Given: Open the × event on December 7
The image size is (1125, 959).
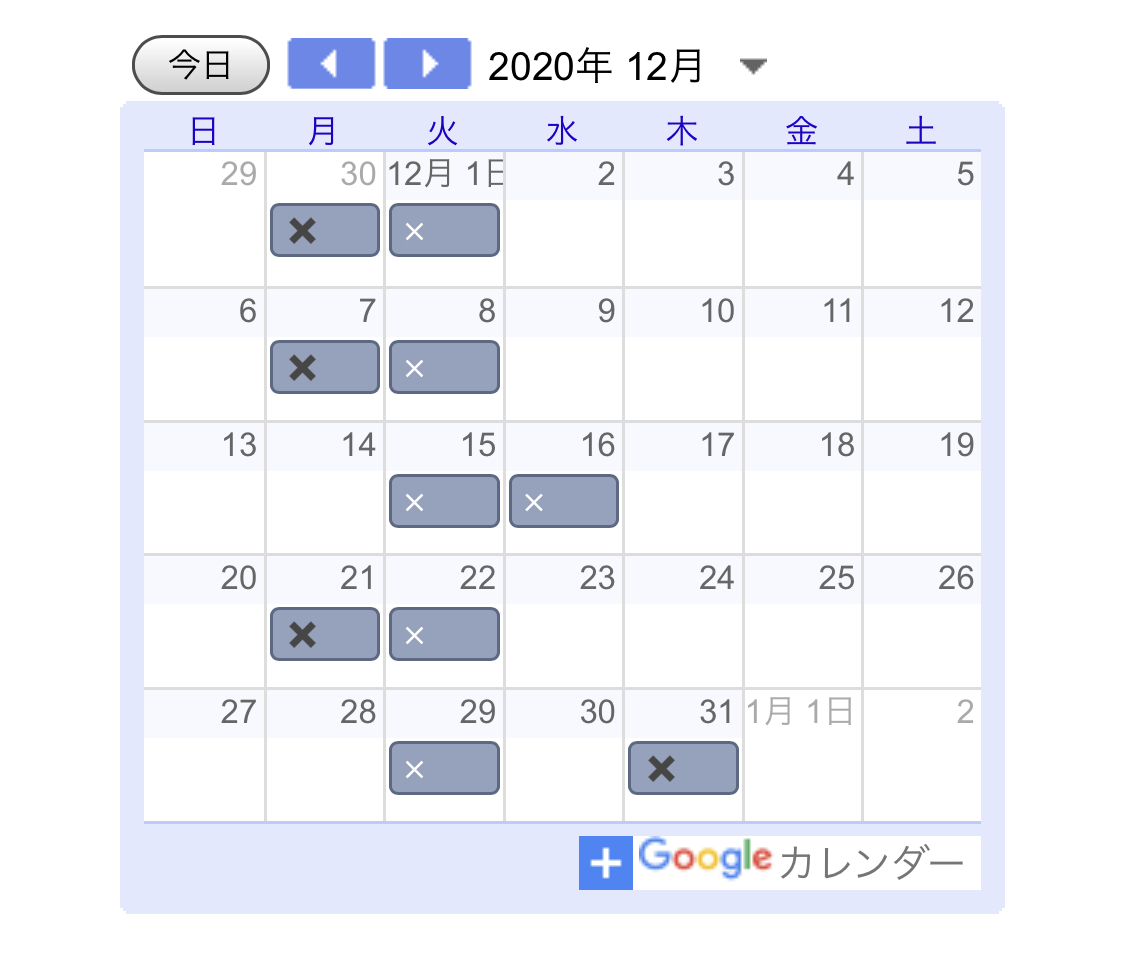Looking at the screenshot, I should coord(325,367).
